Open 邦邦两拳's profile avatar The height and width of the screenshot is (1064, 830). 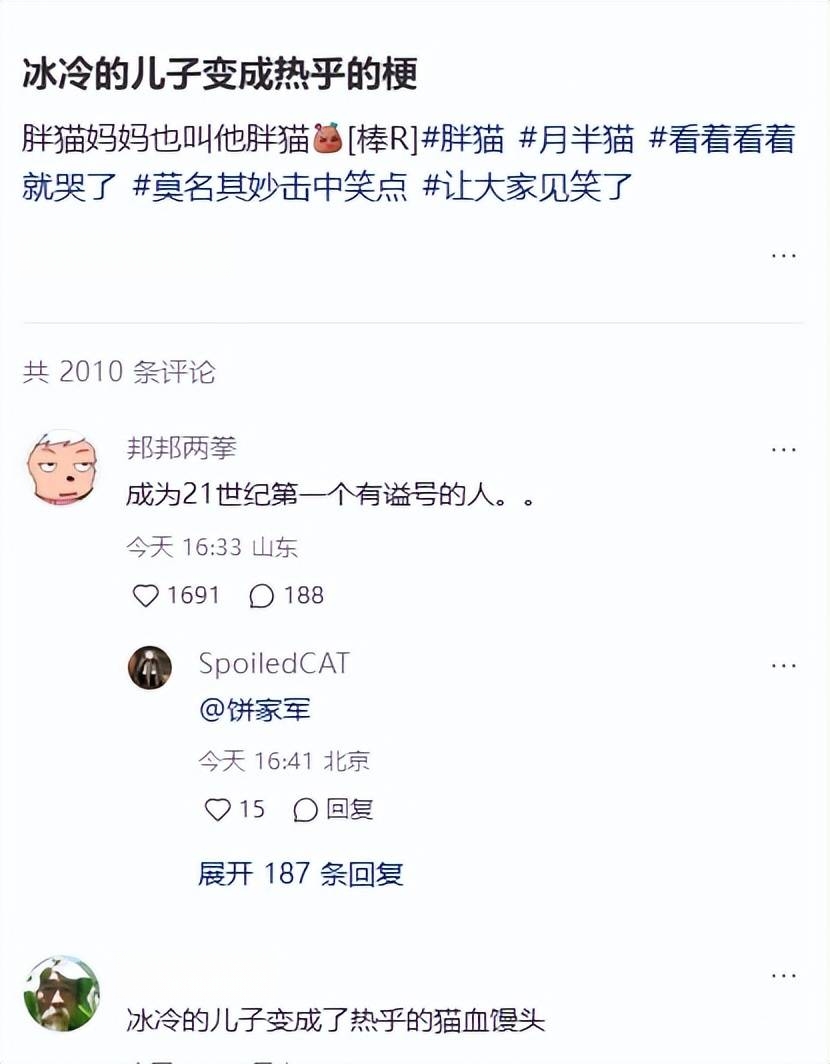(x=60, y=467)
